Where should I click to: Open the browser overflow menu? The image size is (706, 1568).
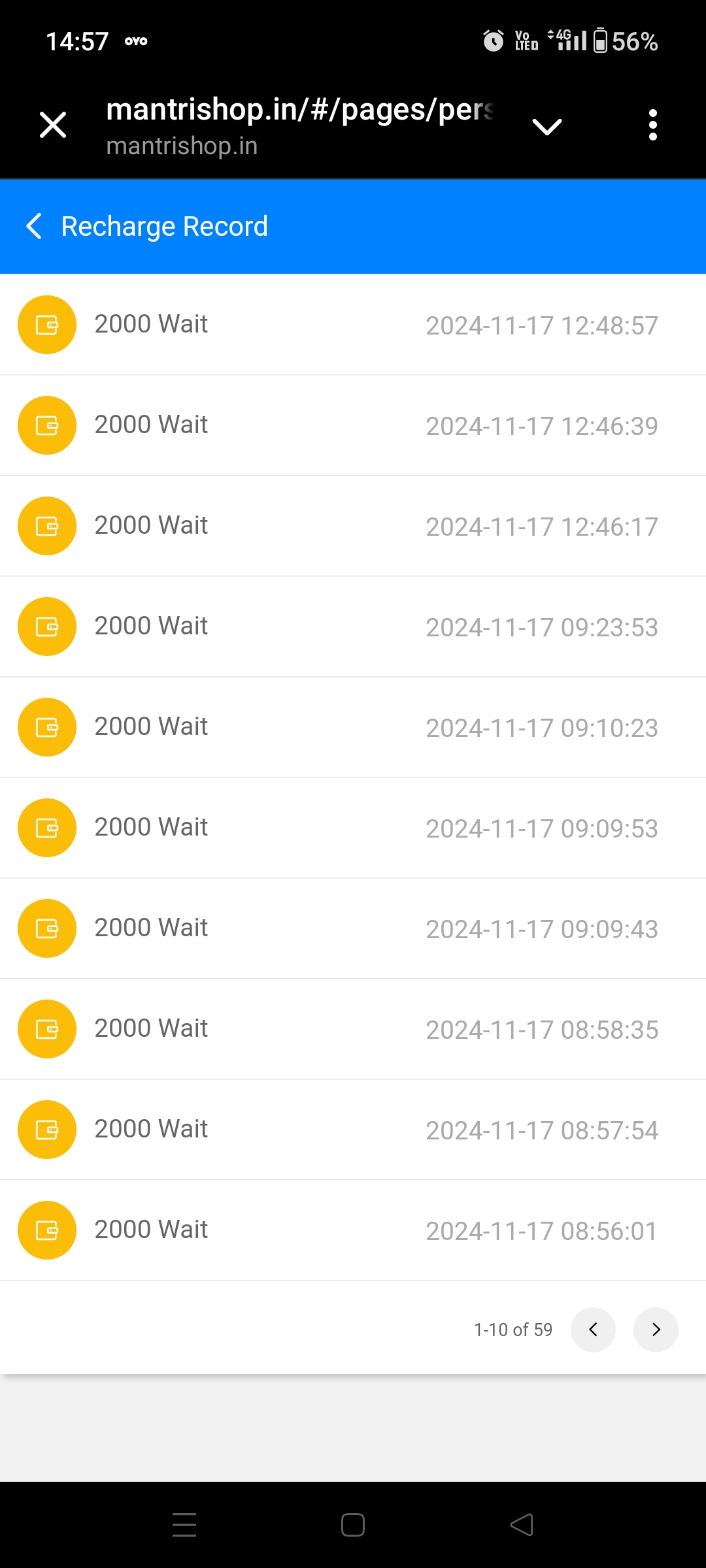tap(652, 125)
